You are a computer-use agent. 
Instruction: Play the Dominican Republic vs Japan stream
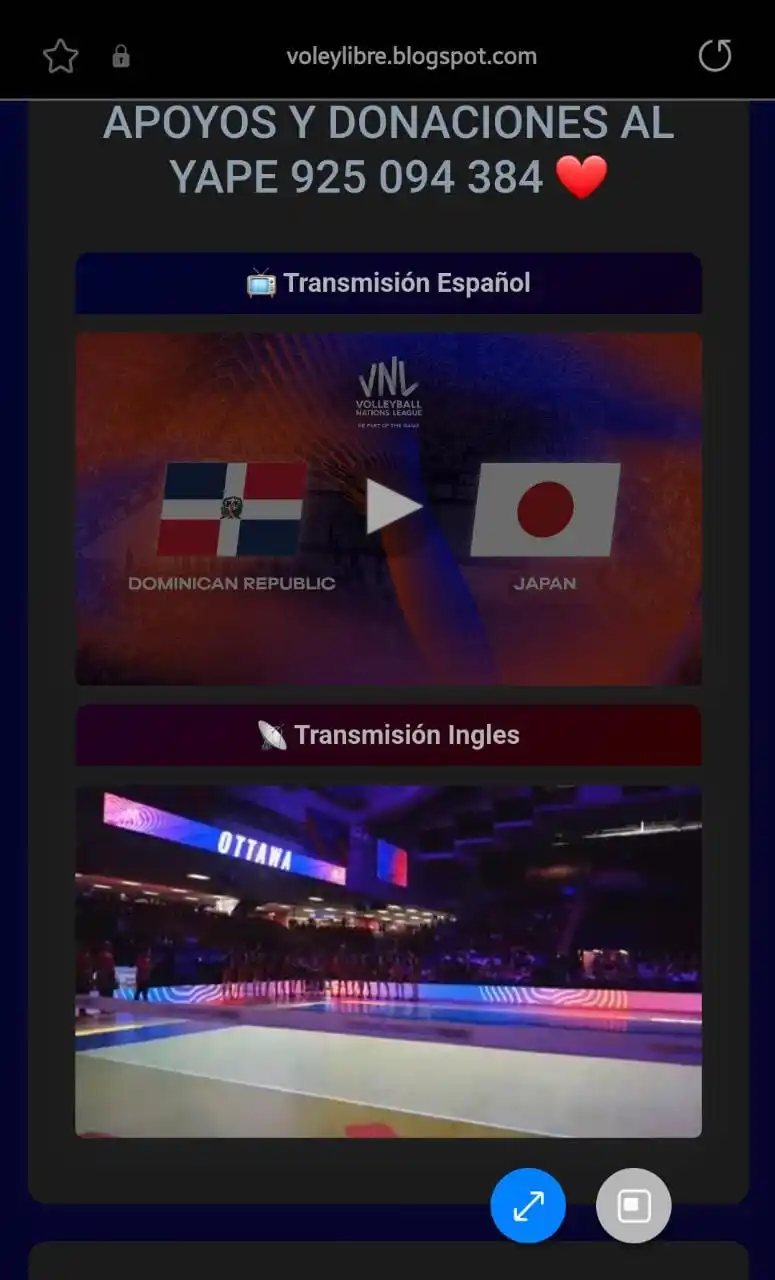pos(393,507)
